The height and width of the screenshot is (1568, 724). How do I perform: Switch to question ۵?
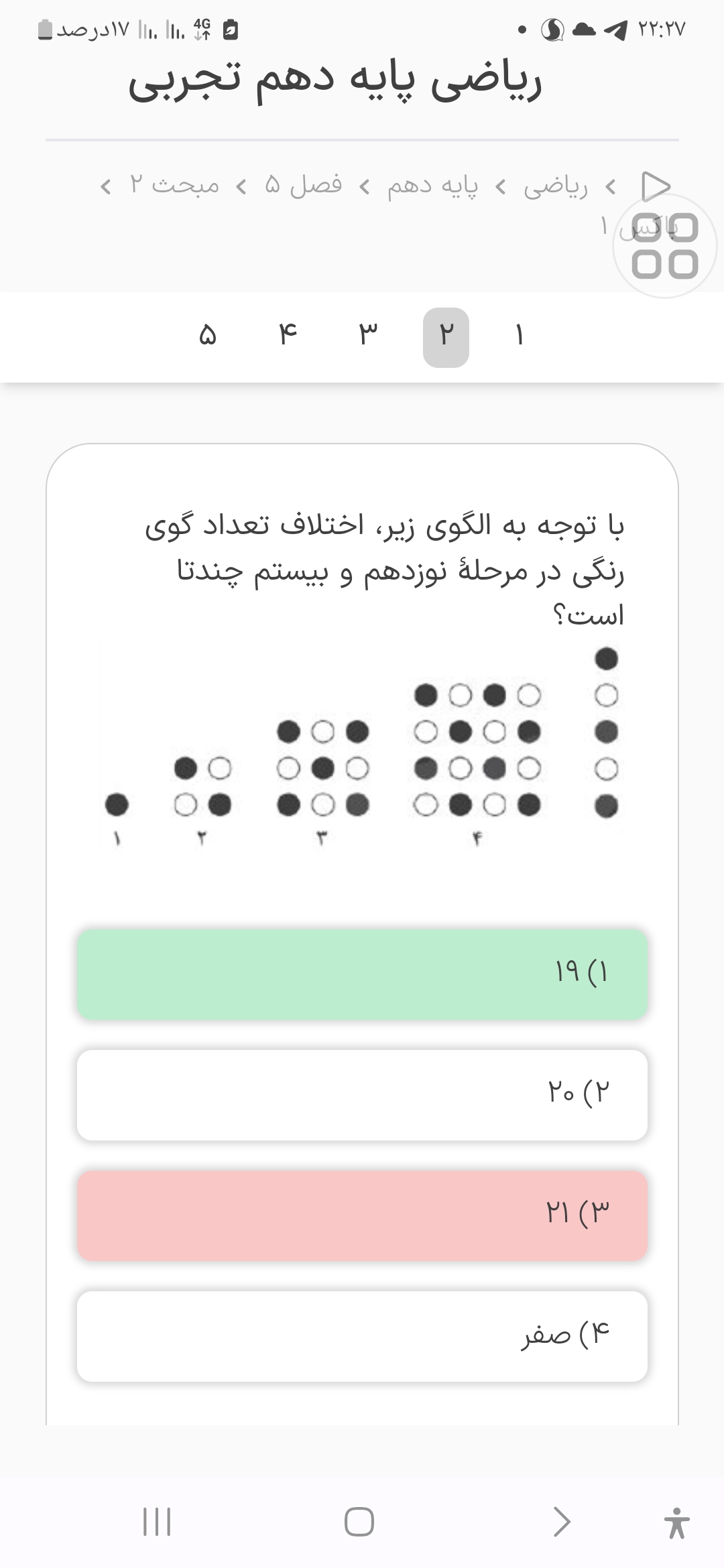click(x=208, y=335)
